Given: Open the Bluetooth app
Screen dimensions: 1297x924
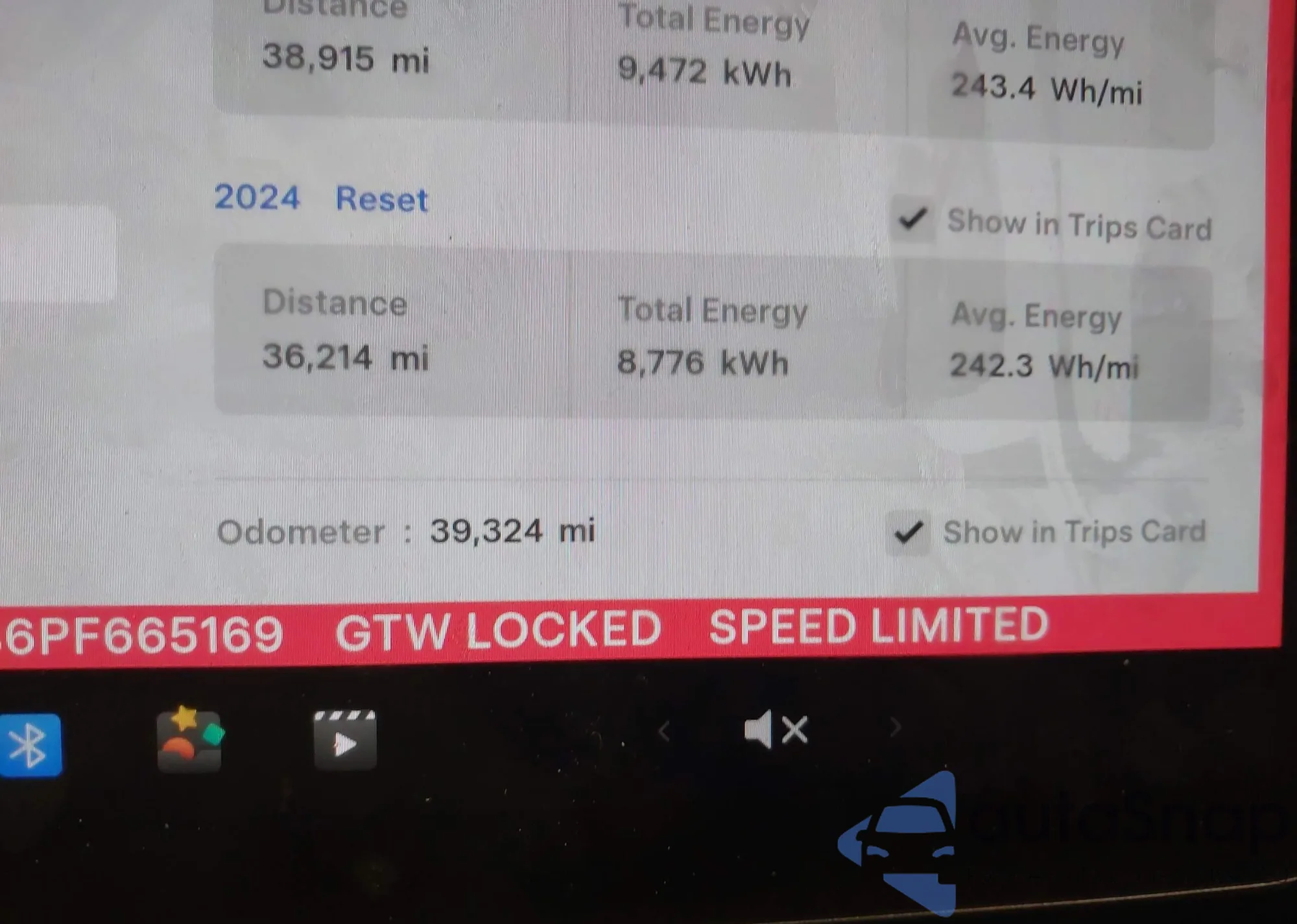Looking at the screenshot, I should click(30, 745).
